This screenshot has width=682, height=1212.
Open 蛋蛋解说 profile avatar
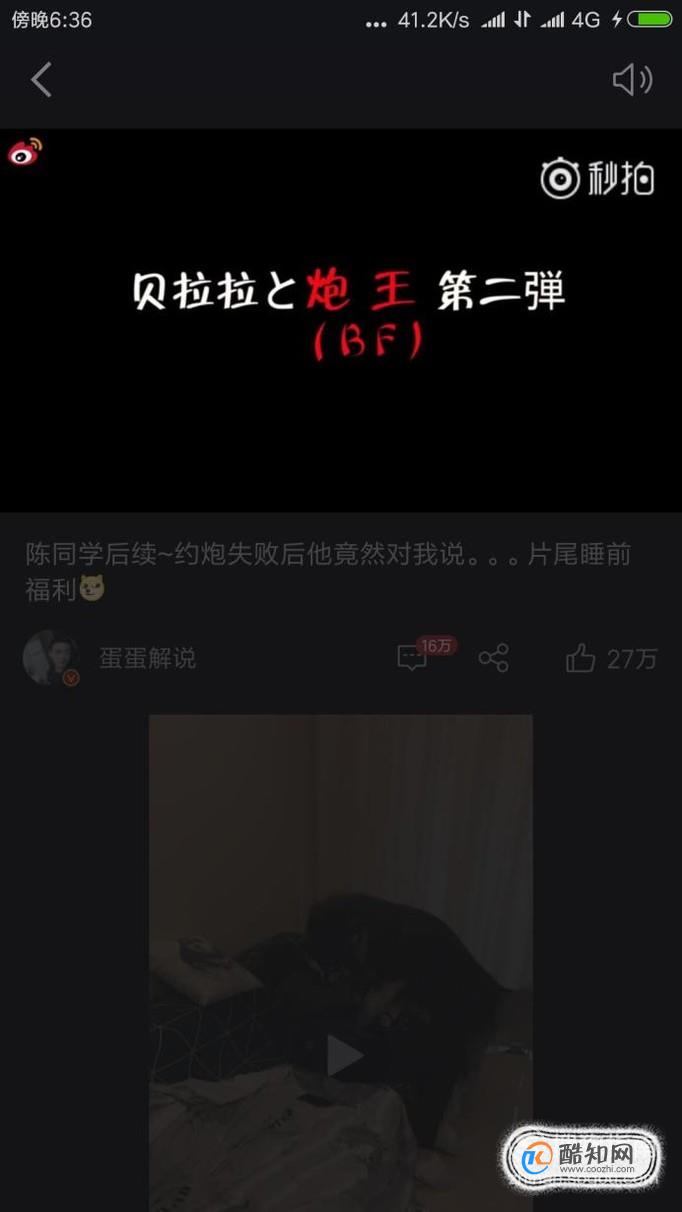coord(50,658)
